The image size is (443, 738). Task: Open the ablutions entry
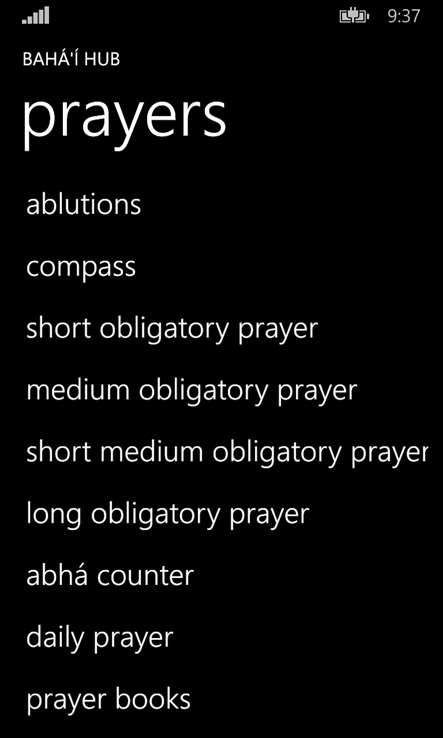tap(83, 204)
